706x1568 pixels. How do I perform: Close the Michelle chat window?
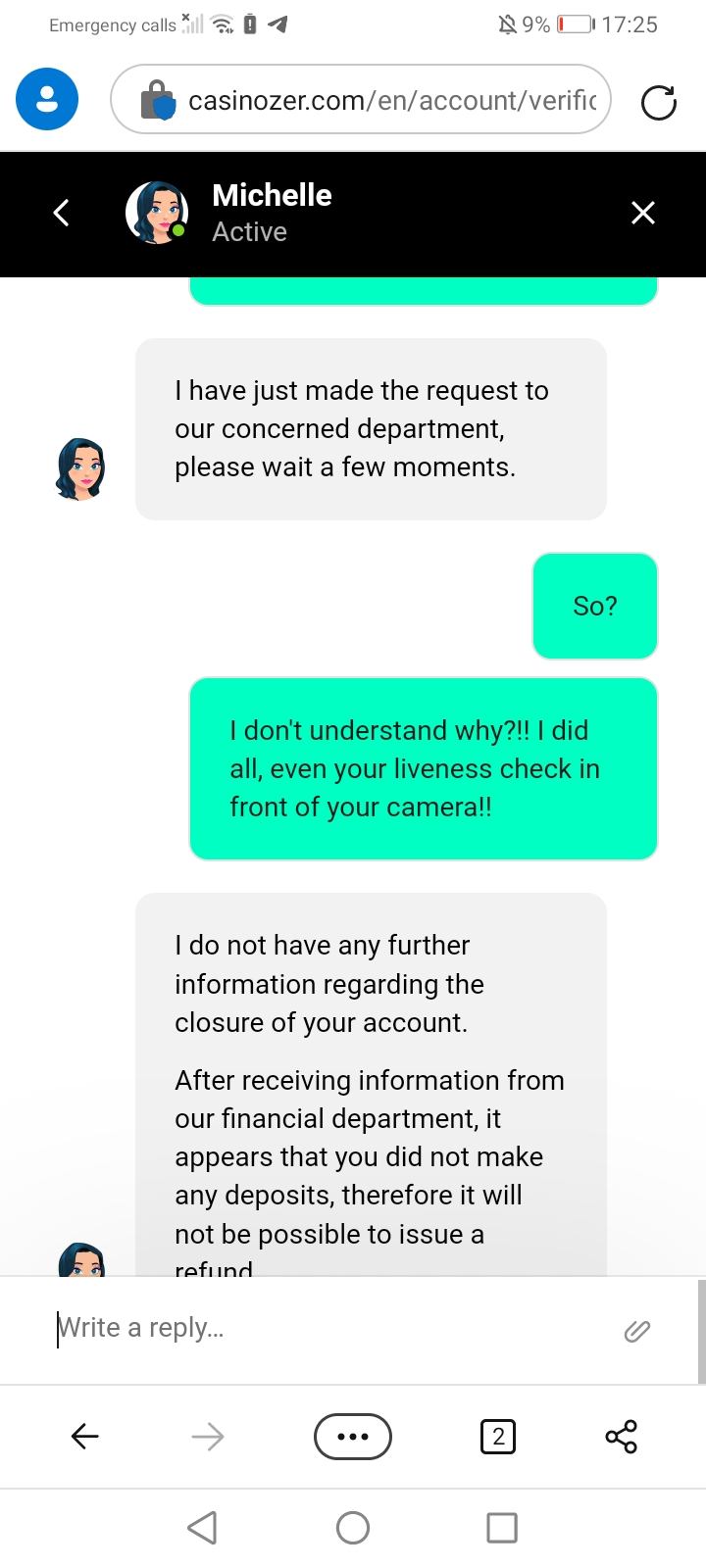[642, 213]
